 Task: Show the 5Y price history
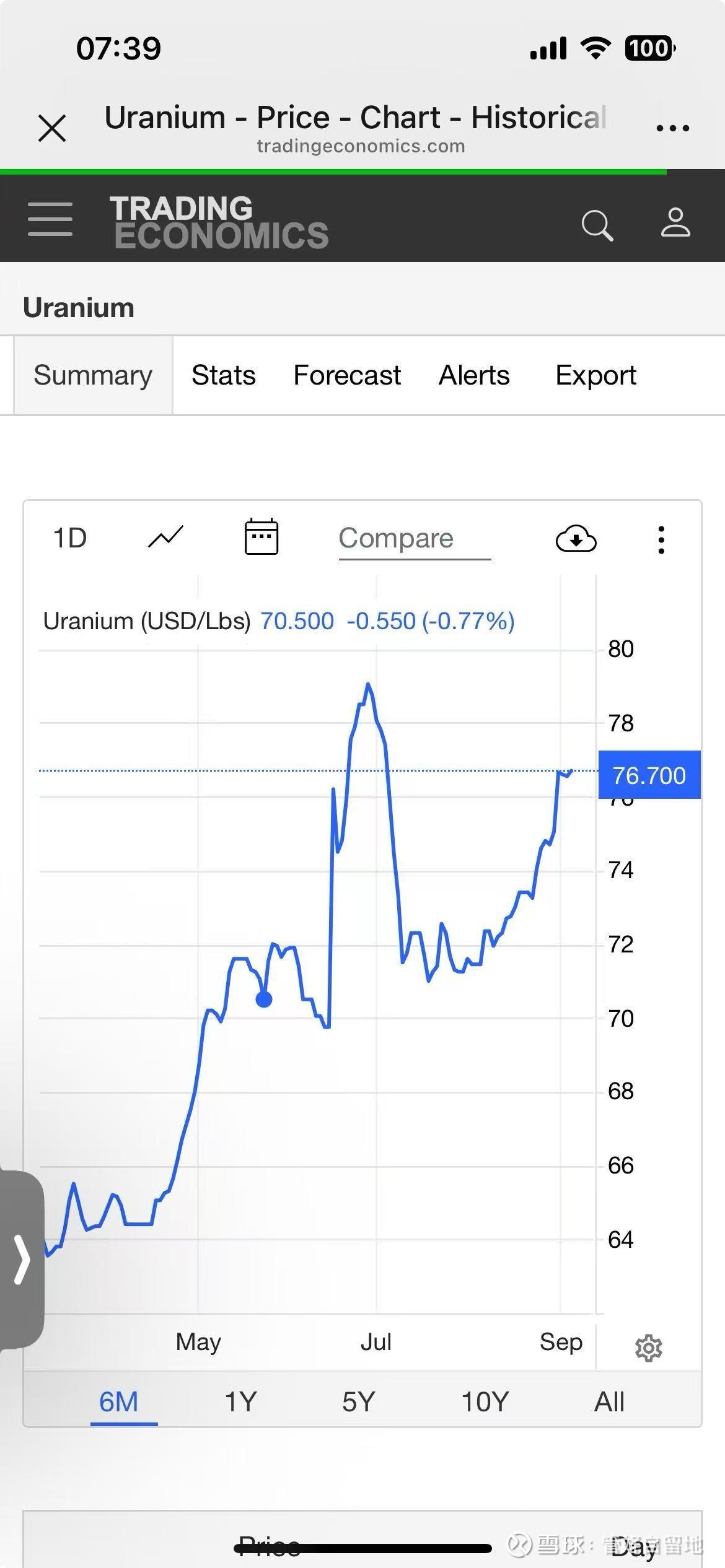click(359, 1402)
